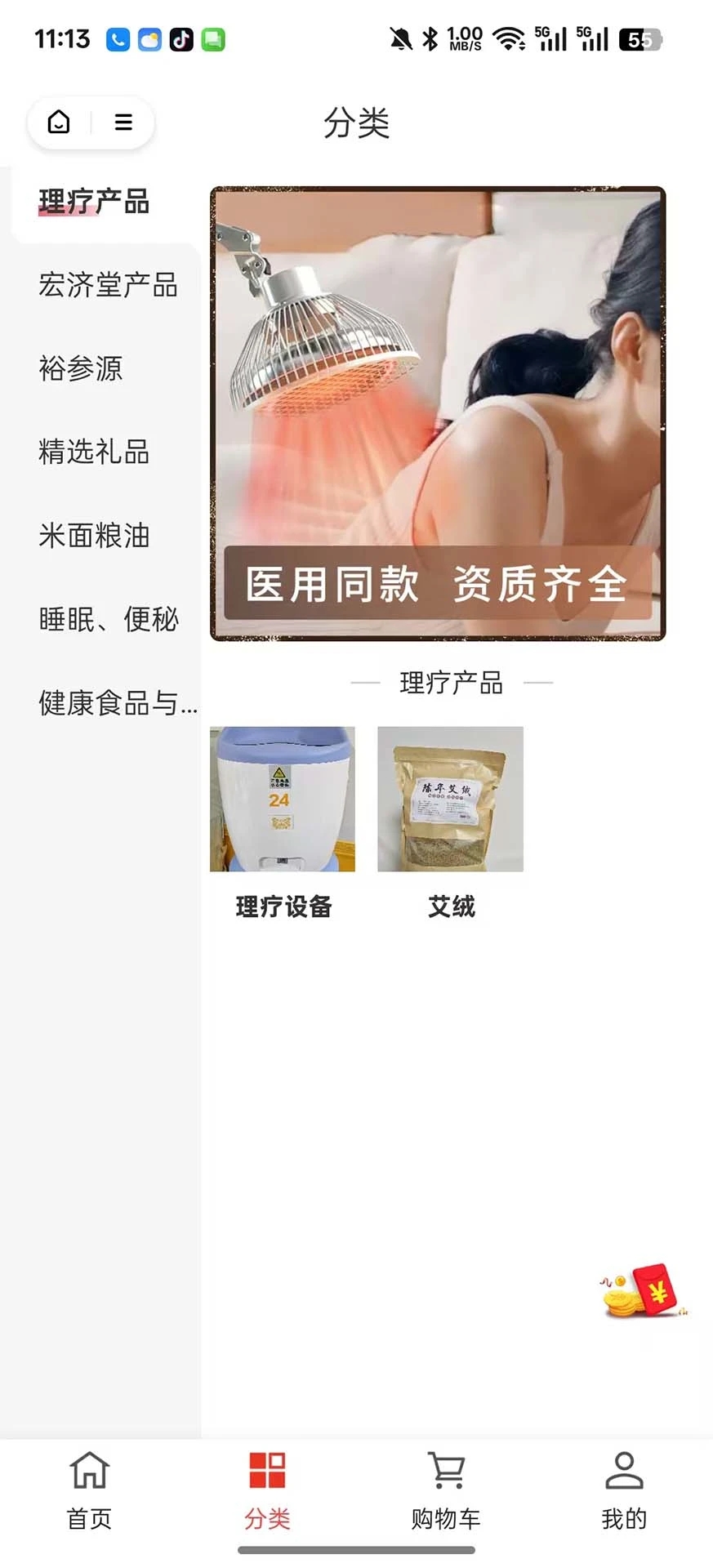The height and width of the screenshot is (1568, 713).
Task: Expand the truncated 健康食品与... category
Action: 115,704
